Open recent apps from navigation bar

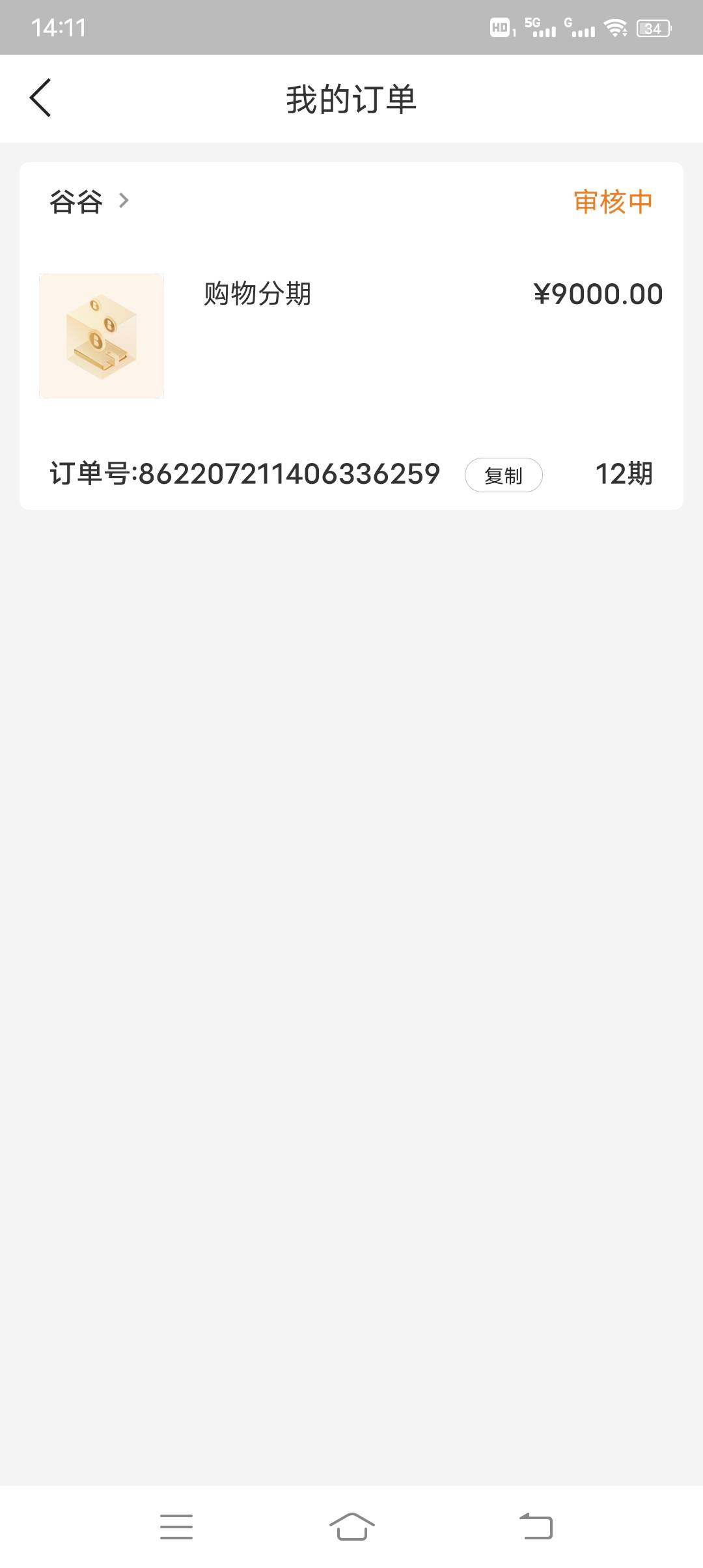pyautogui.click(x=176, y=1527)
